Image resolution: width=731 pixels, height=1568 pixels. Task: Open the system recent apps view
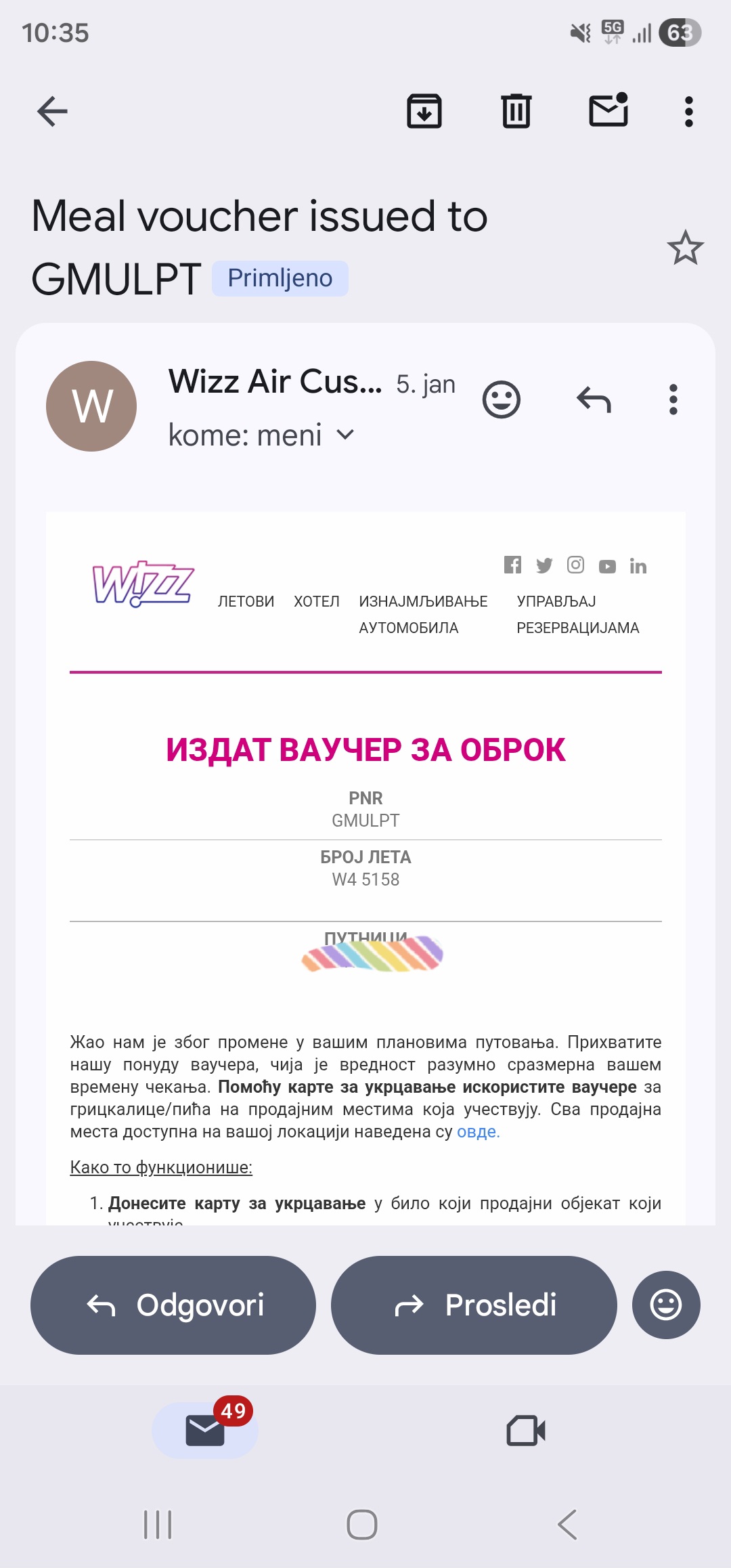click(158, 1525)
